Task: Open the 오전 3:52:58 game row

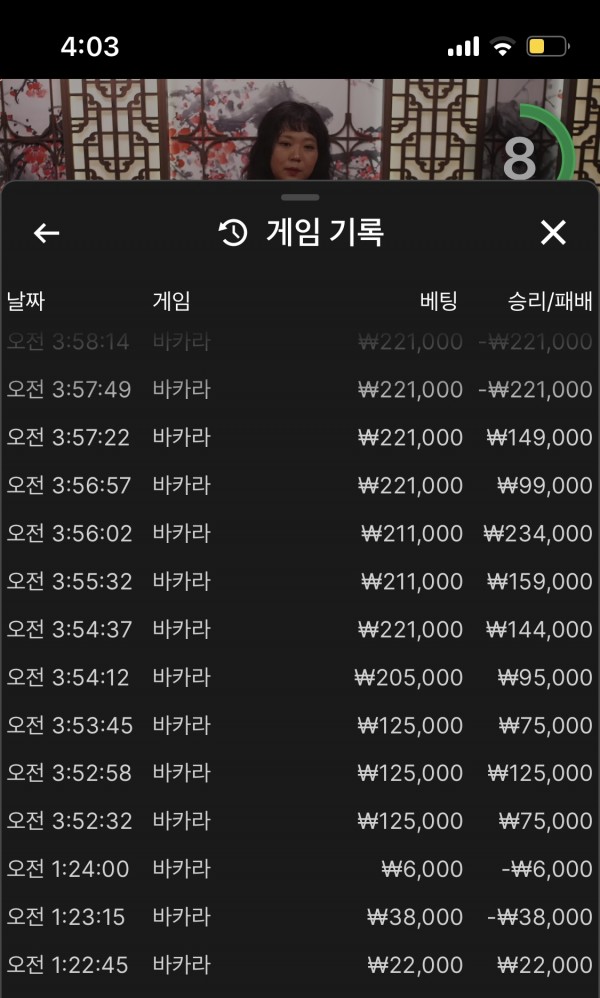Action: pos(300,773)
